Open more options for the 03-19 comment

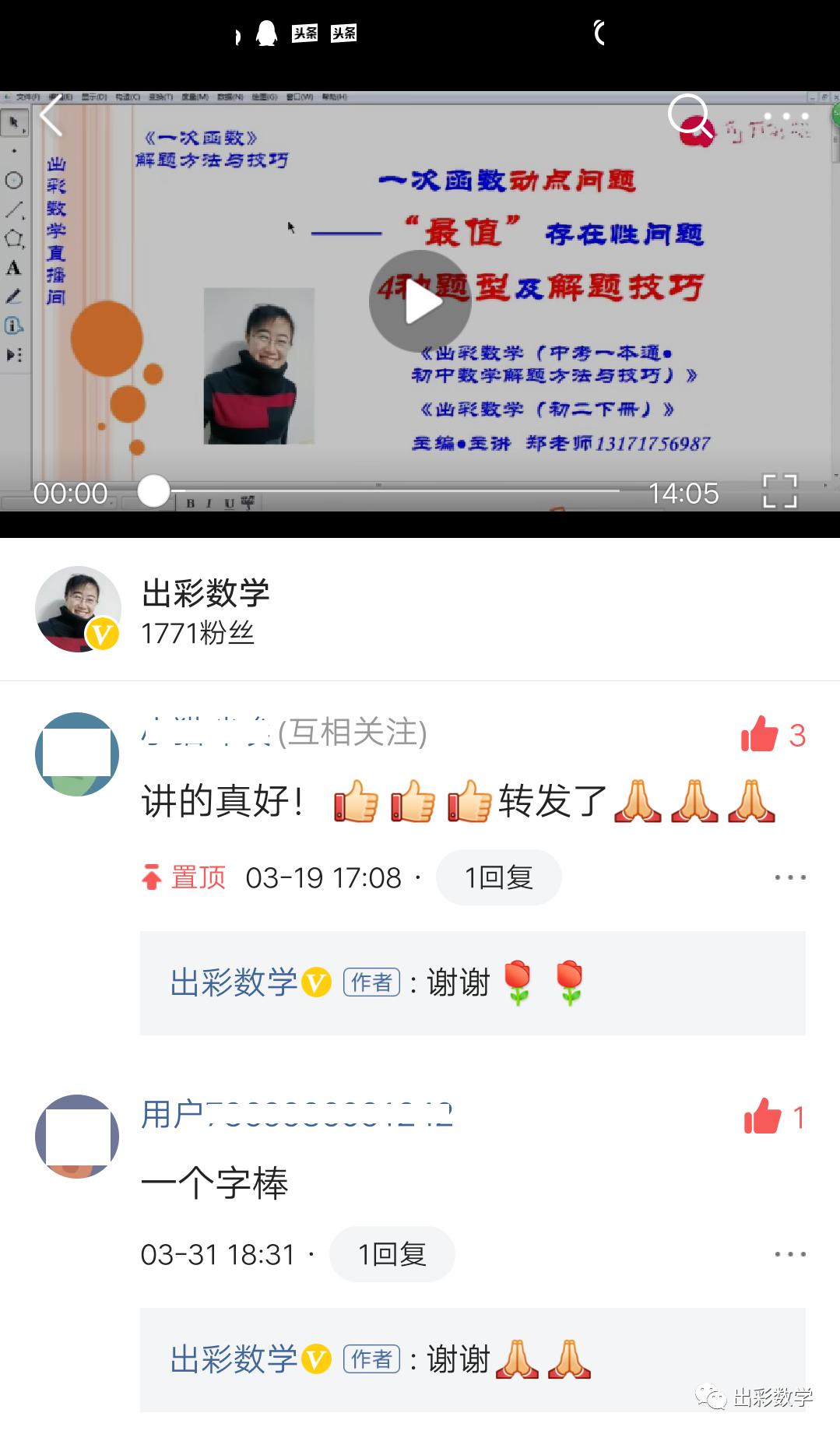(x=789, y=877)
